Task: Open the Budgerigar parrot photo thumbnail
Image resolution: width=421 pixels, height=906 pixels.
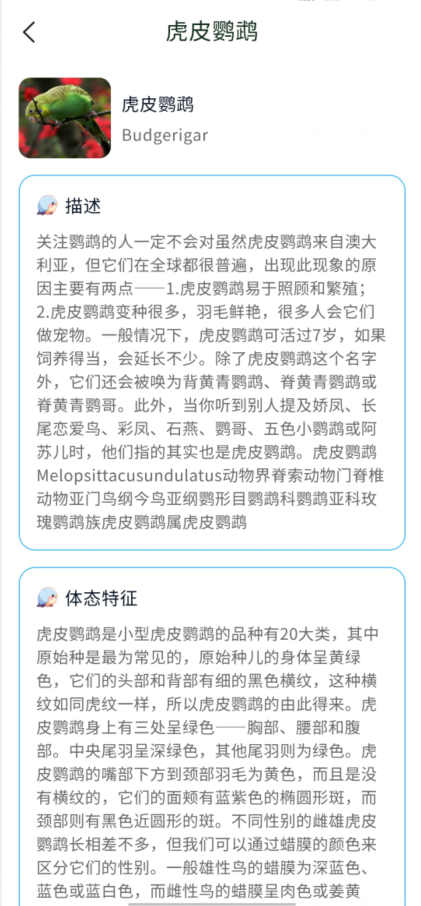Action: 65,118
